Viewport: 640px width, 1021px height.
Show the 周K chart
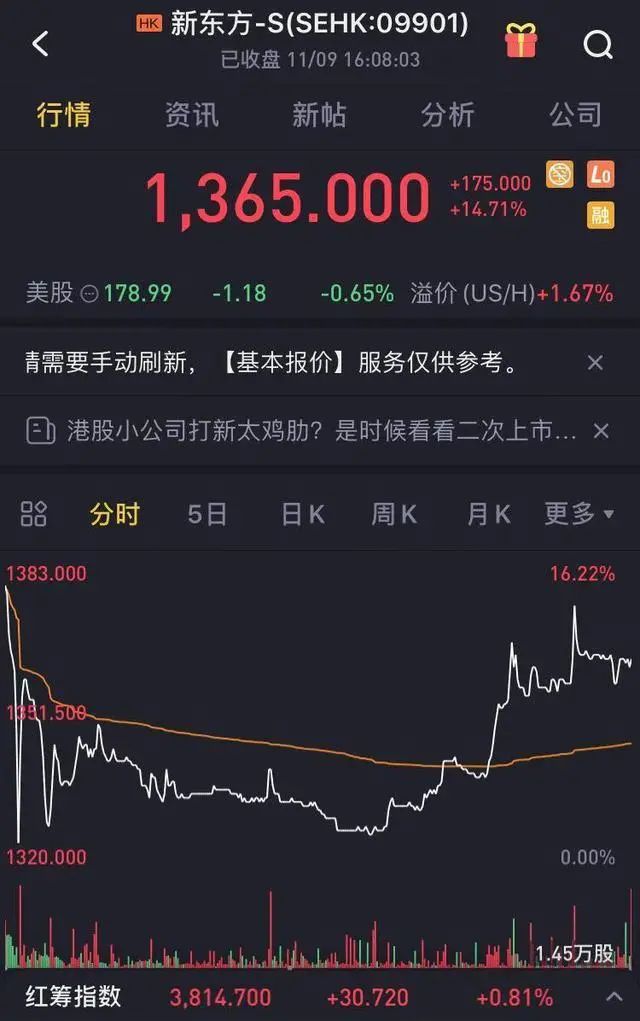394,514
